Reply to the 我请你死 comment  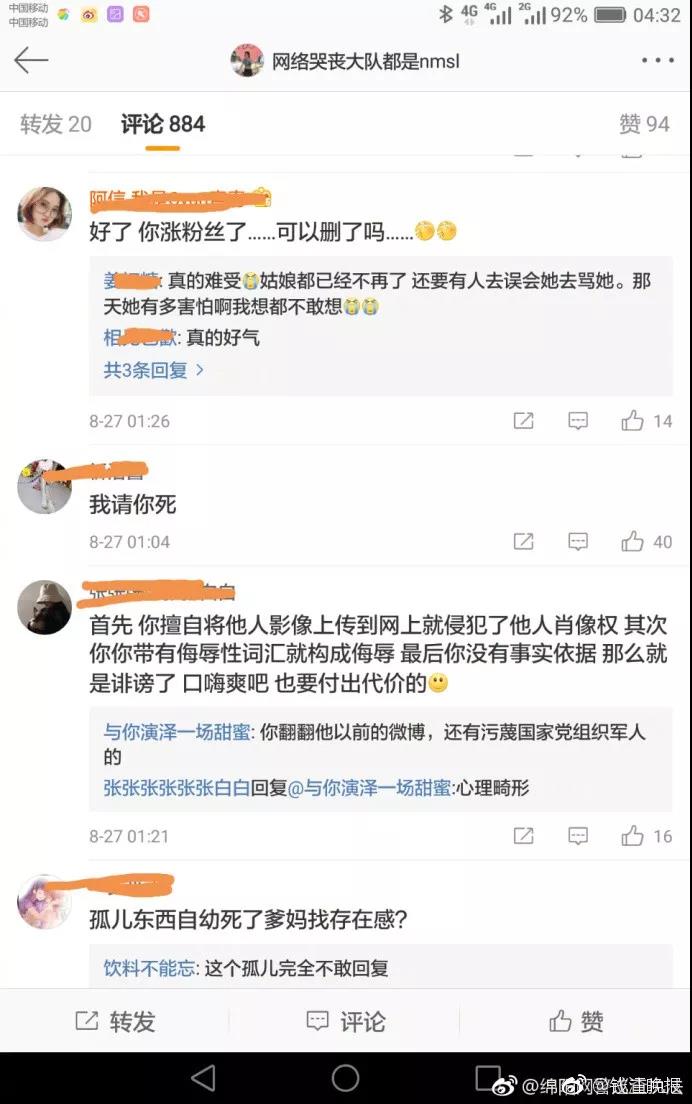[578, 542]
